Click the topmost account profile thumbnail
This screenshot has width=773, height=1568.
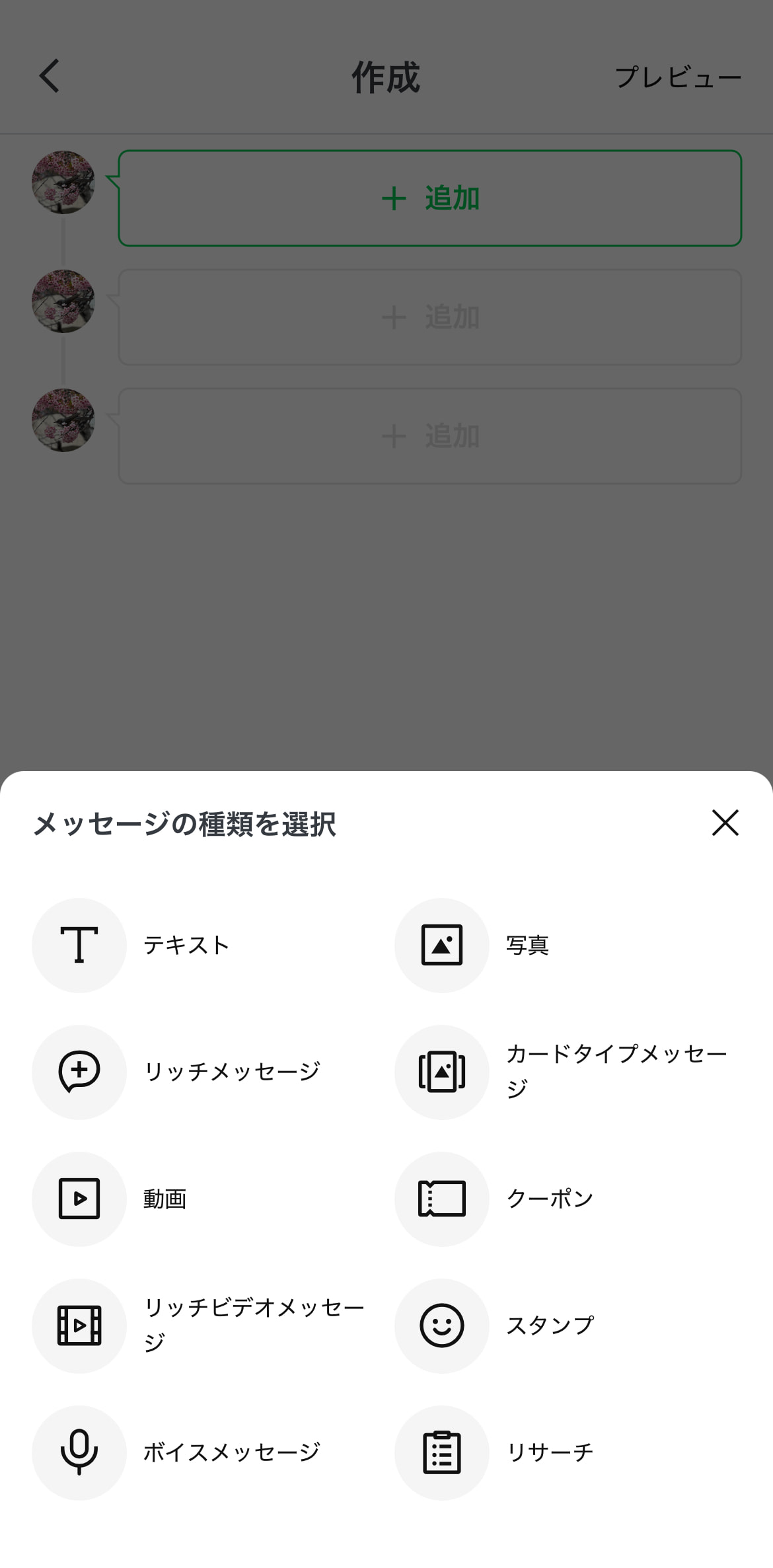[62, 183]
